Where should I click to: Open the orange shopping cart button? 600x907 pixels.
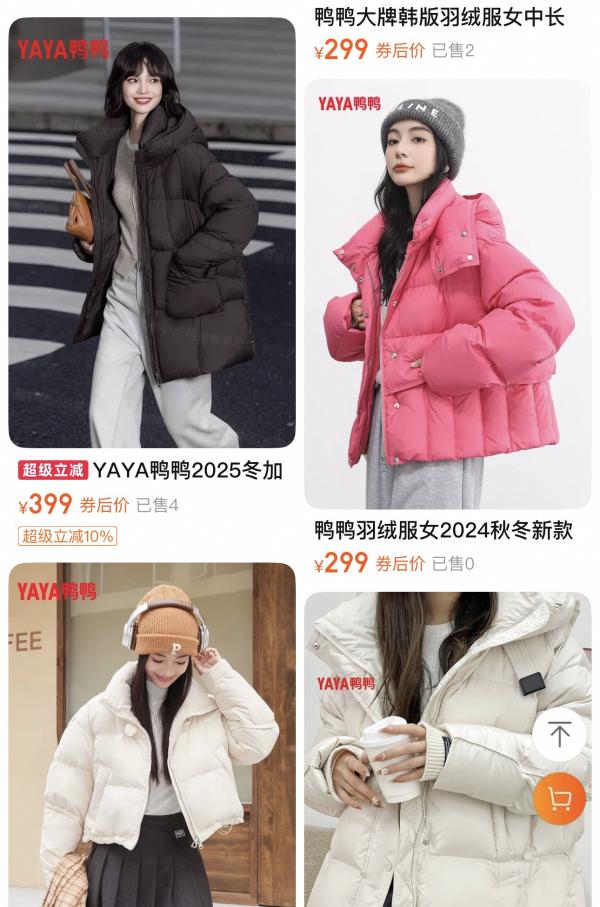click(559, 798)
